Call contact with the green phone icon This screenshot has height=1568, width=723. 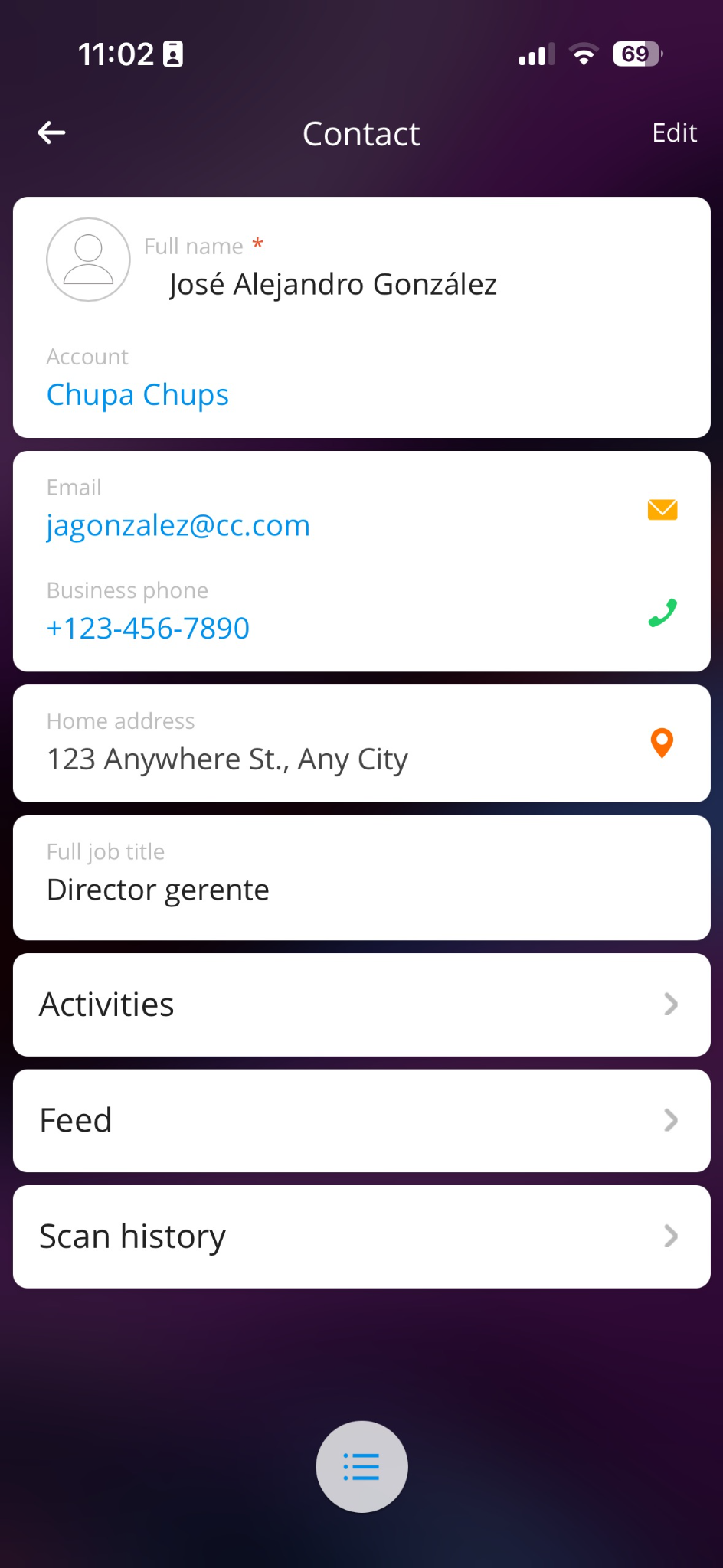click(x=662, y=612)
